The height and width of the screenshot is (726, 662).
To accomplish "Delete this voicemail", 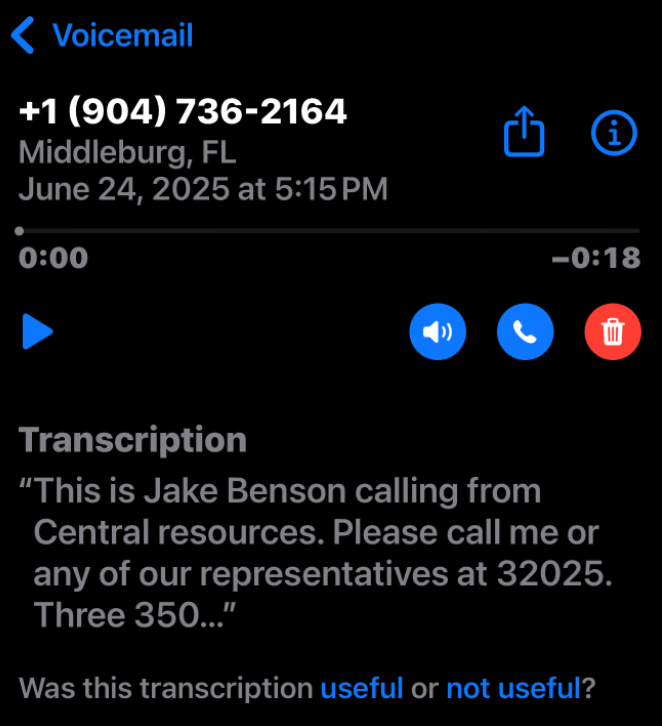I will [612, 331].
